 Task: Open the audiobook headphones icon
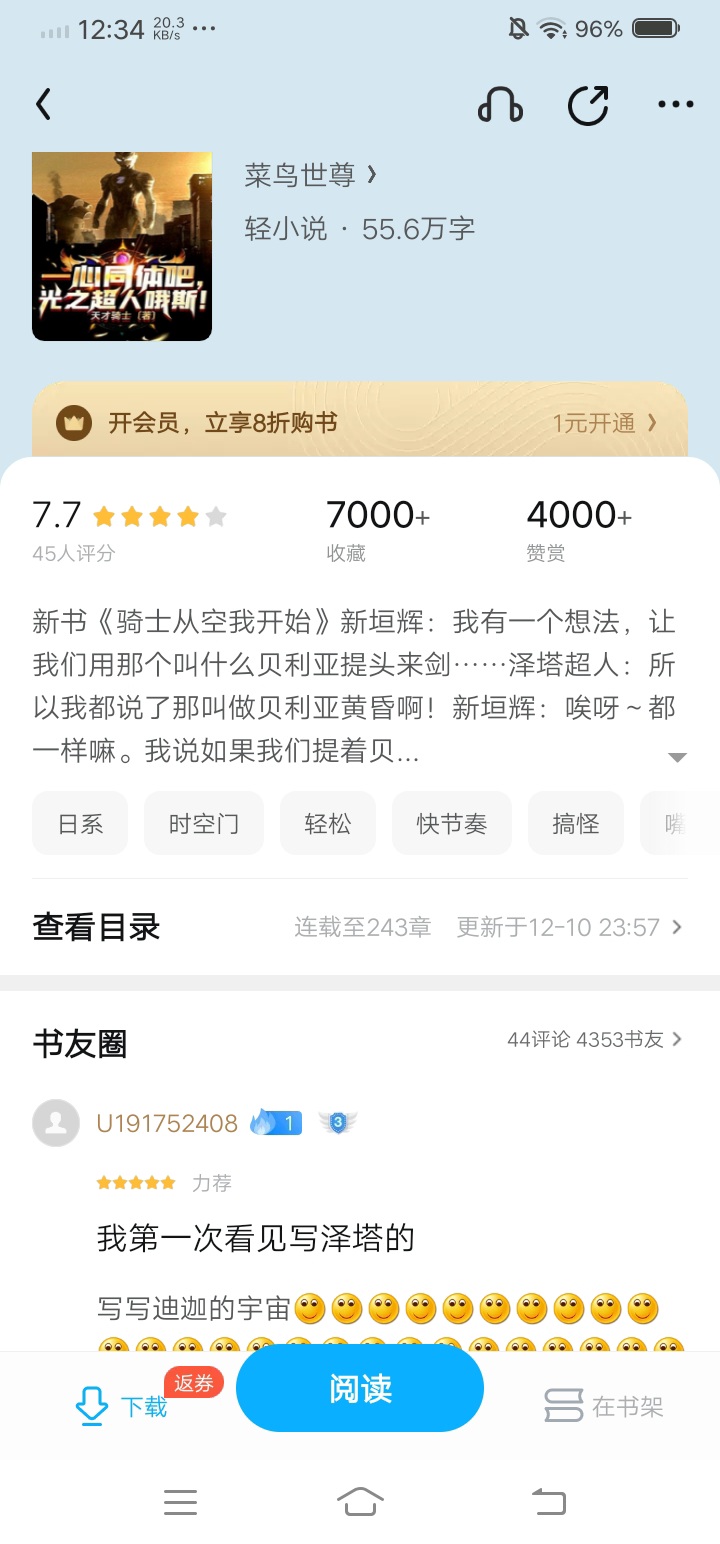click(500, 104)
